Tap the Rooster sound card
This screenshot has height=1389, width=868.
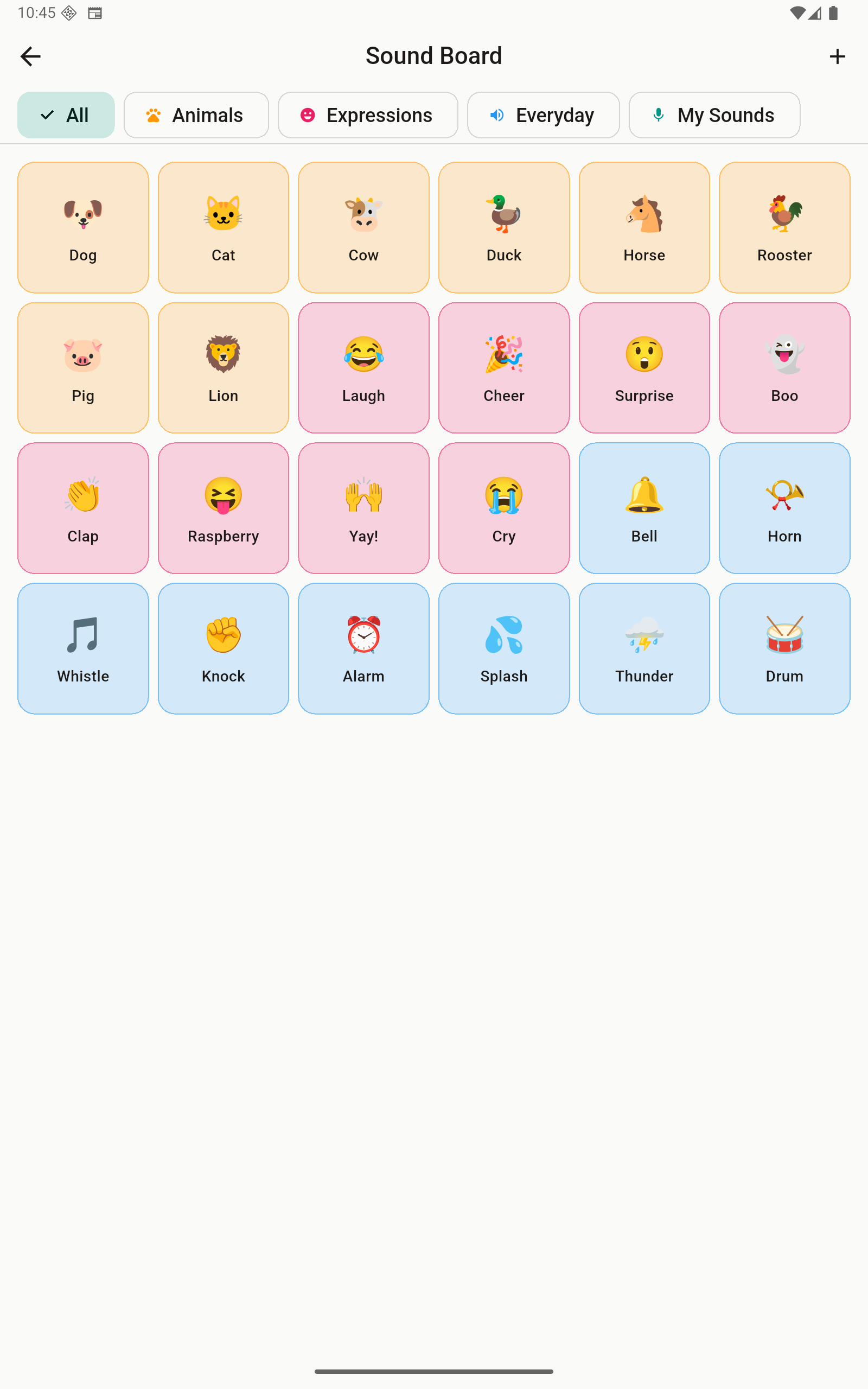[x=784, y=227]
